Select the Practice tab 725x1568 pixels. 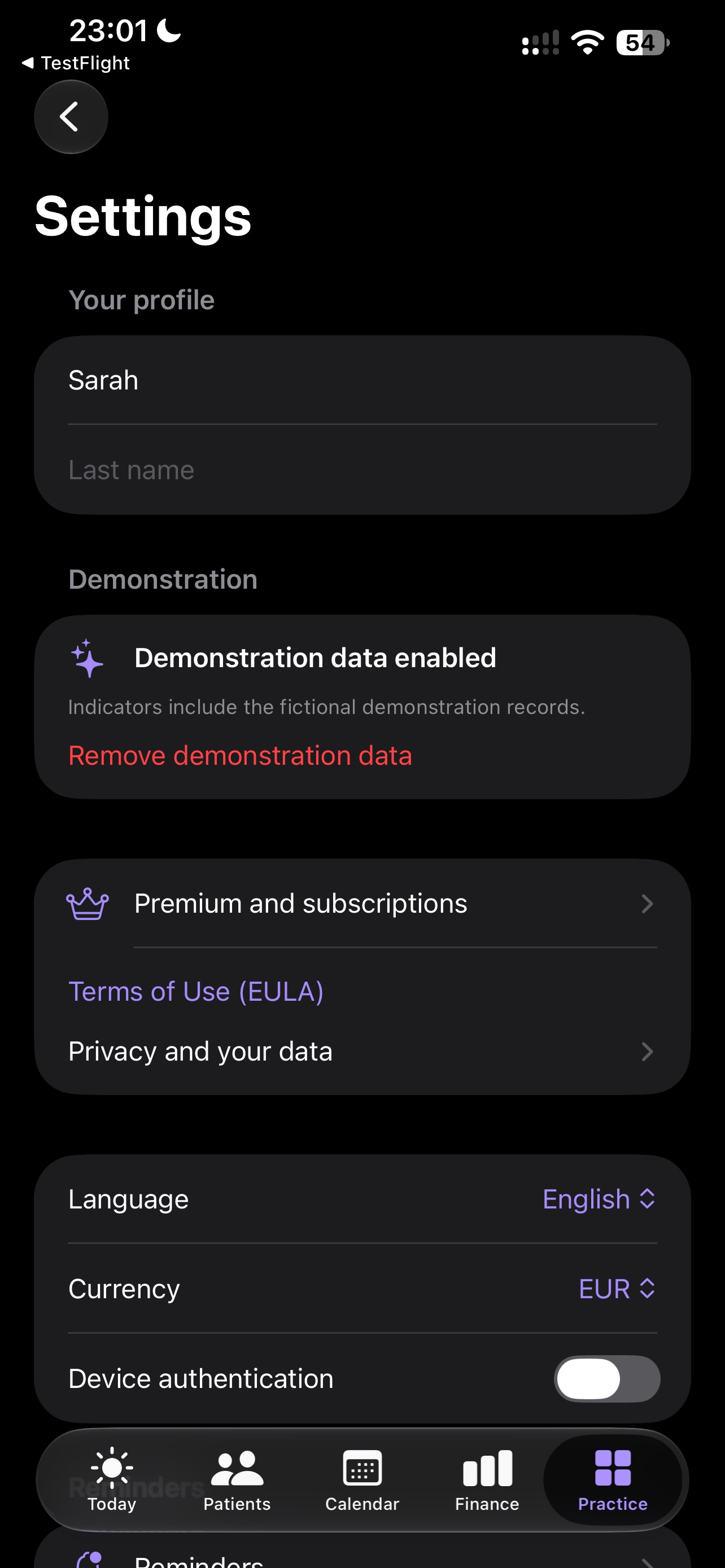[613, 1480]
